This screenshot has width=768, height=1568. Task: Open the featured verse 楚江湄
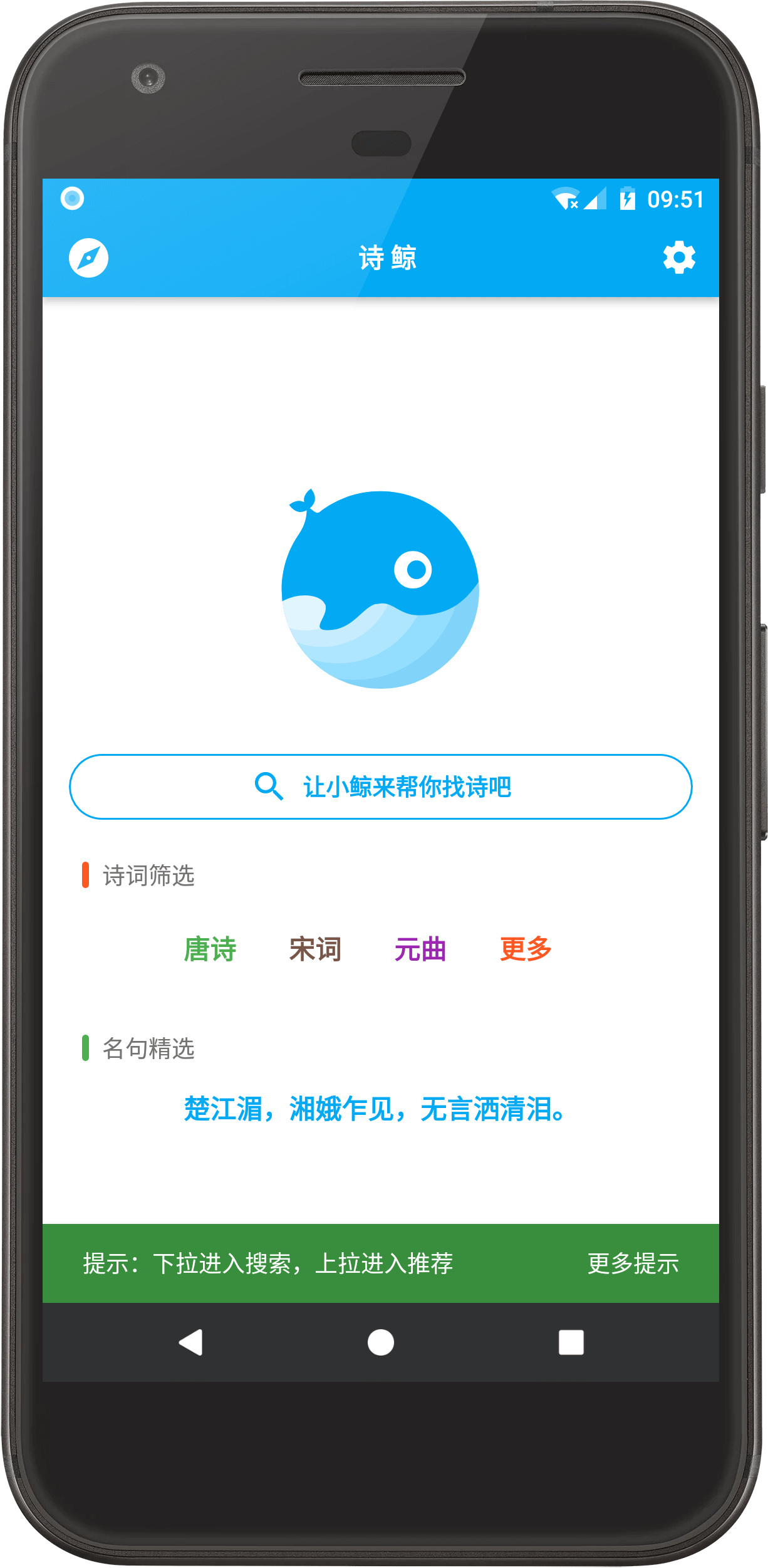click(376, 1109)
